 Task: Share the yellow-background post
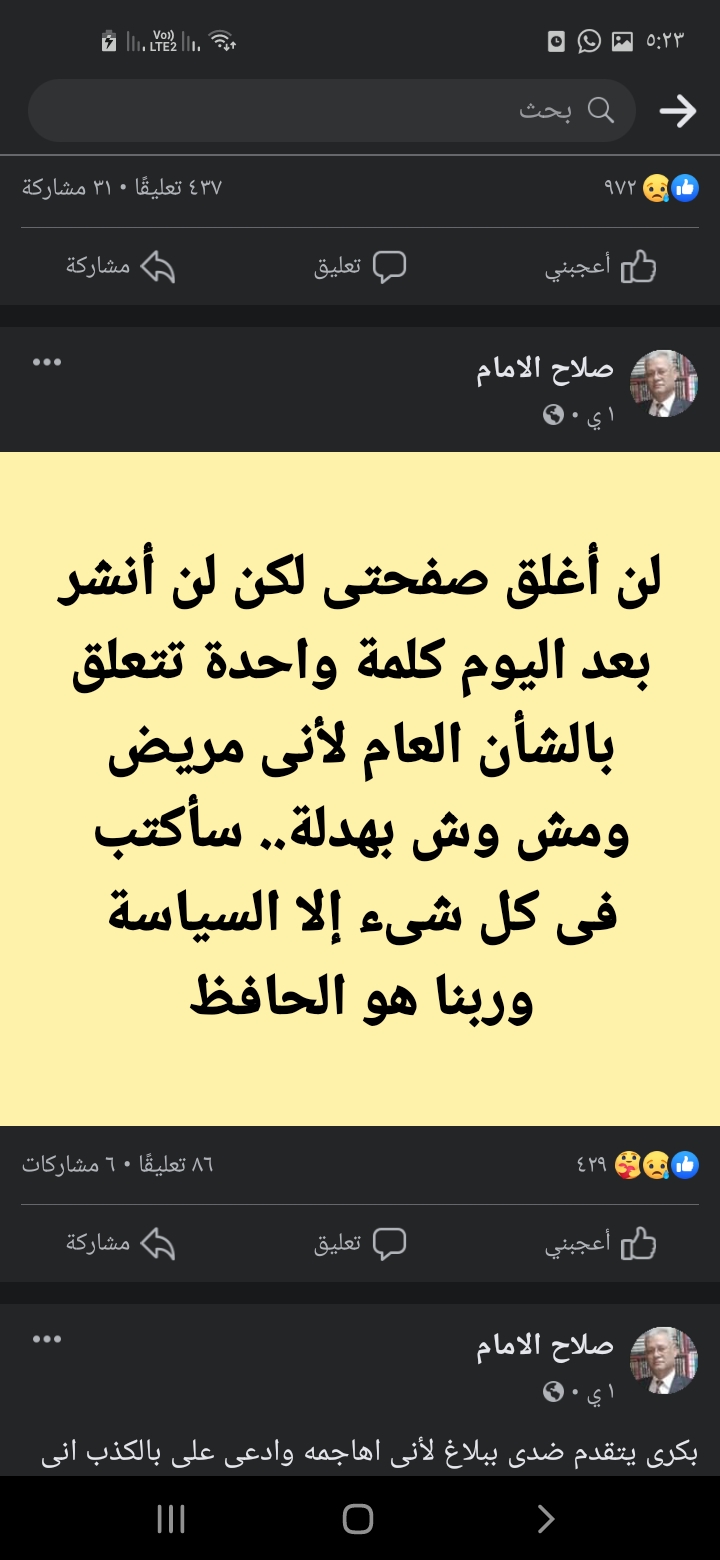point(120,1244)
